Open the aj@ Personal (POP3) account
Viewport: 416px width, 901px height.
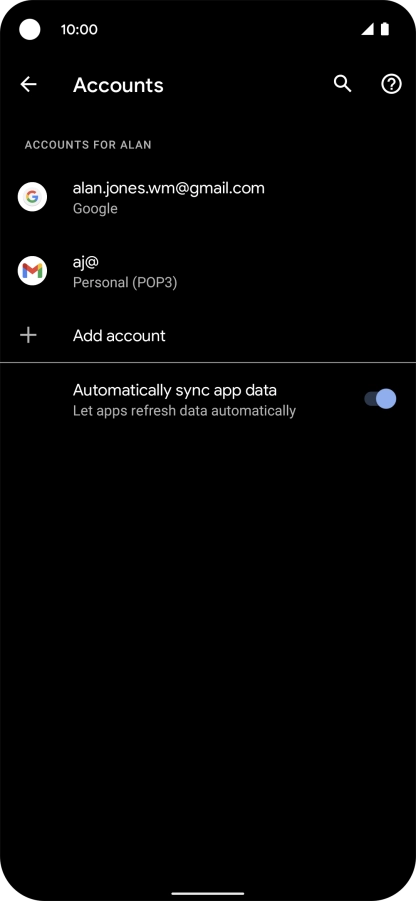pos(208,271)
